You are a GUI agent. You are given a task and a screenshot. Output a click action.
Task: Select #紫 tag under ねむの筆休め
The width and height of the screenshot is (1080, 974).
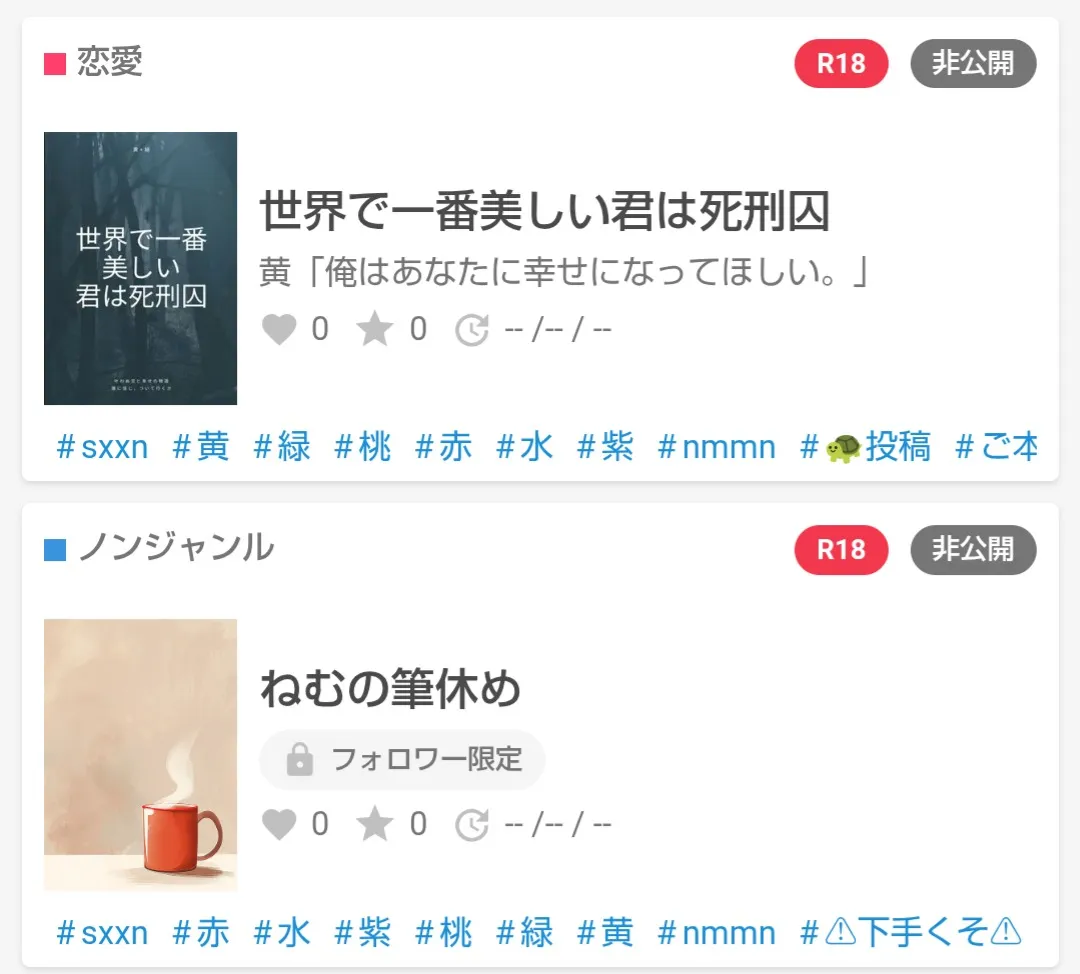[x=363, y=933]
